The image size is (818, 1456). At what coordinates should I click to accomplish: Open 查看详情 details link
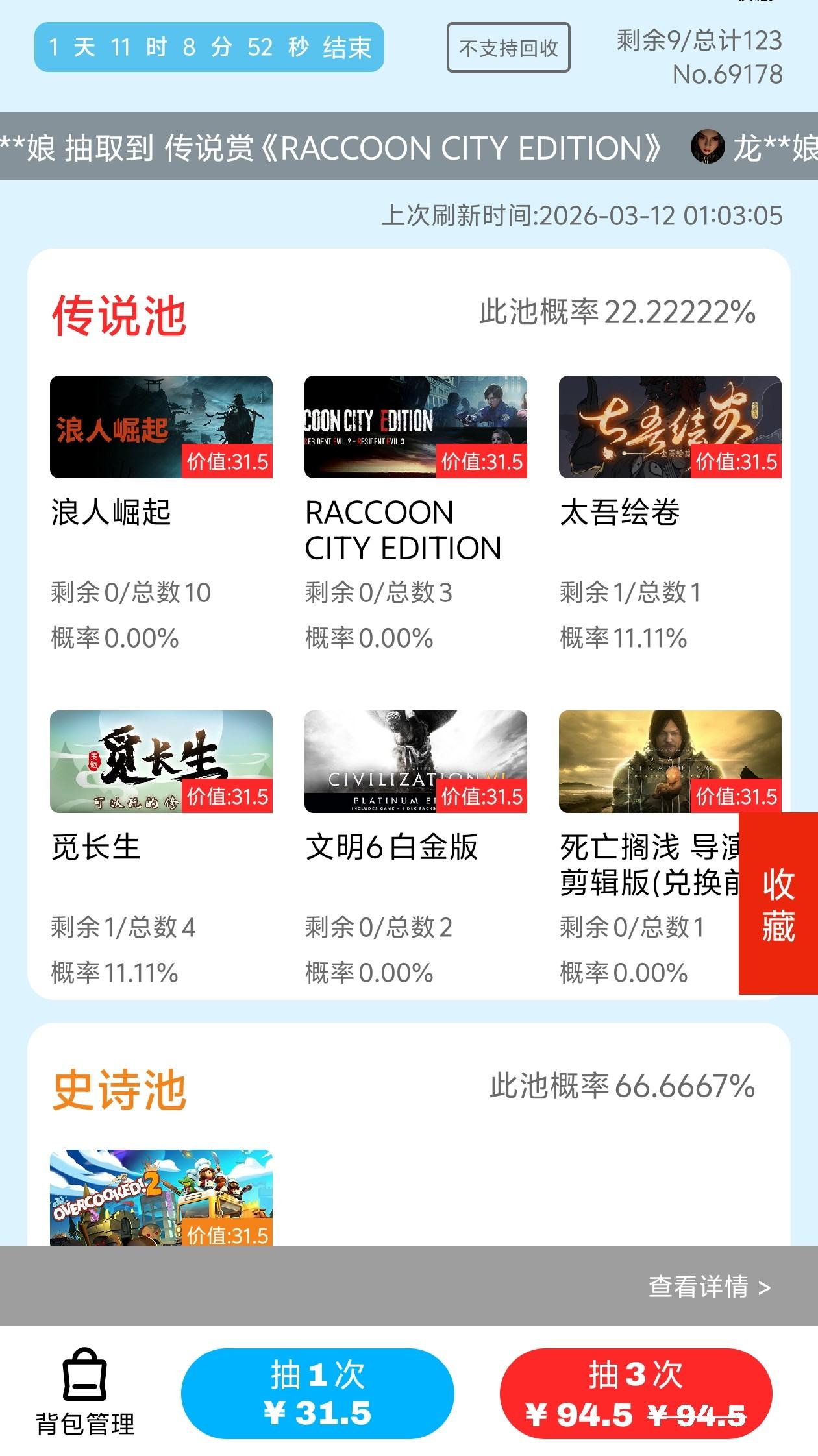(709, 1286)
